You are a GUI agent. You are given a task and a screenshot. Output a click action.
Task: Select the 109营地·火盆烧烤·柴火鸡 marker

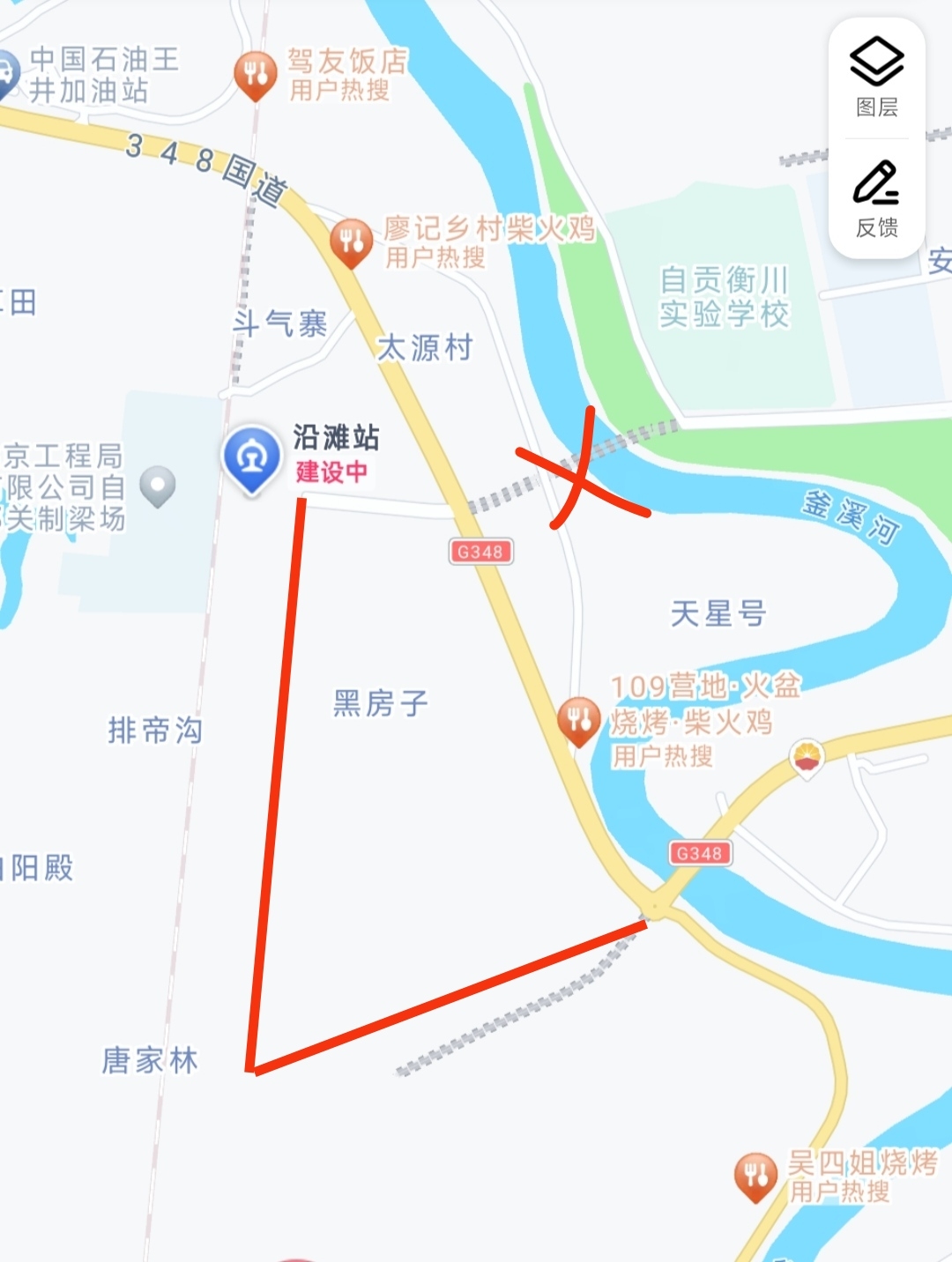point(578,720)
